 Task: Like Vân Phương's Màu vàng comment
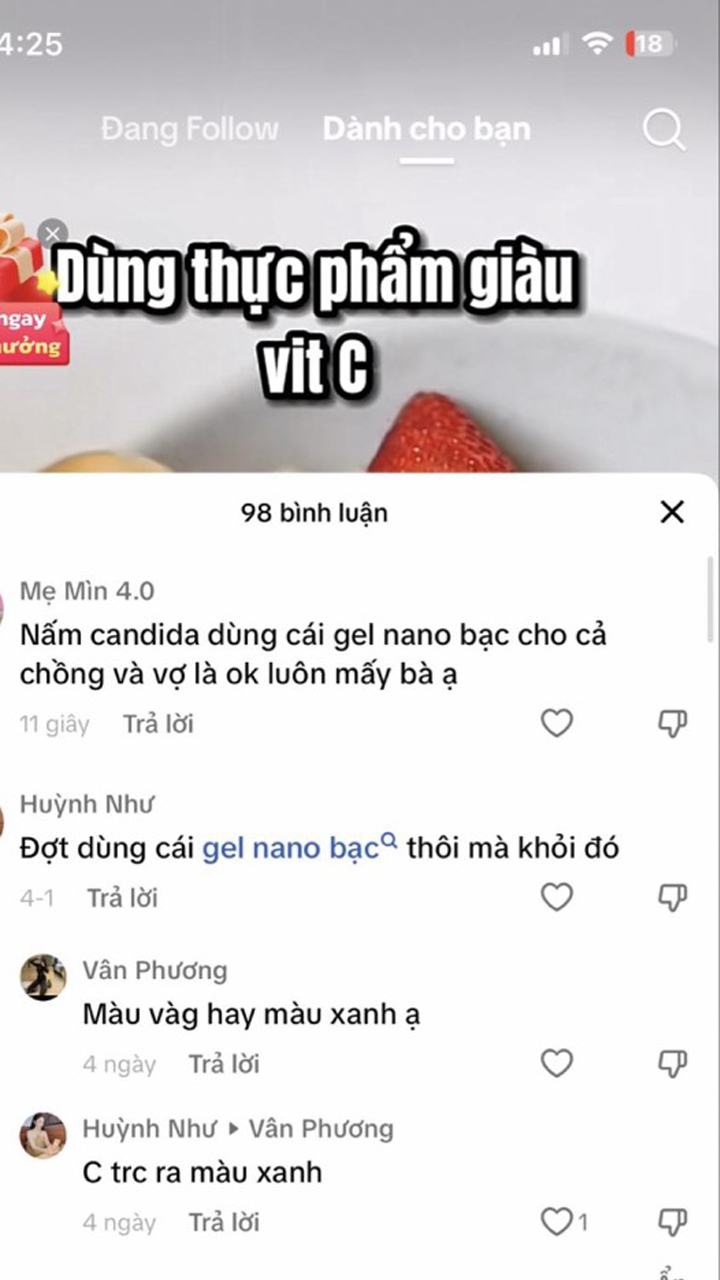557,1063
